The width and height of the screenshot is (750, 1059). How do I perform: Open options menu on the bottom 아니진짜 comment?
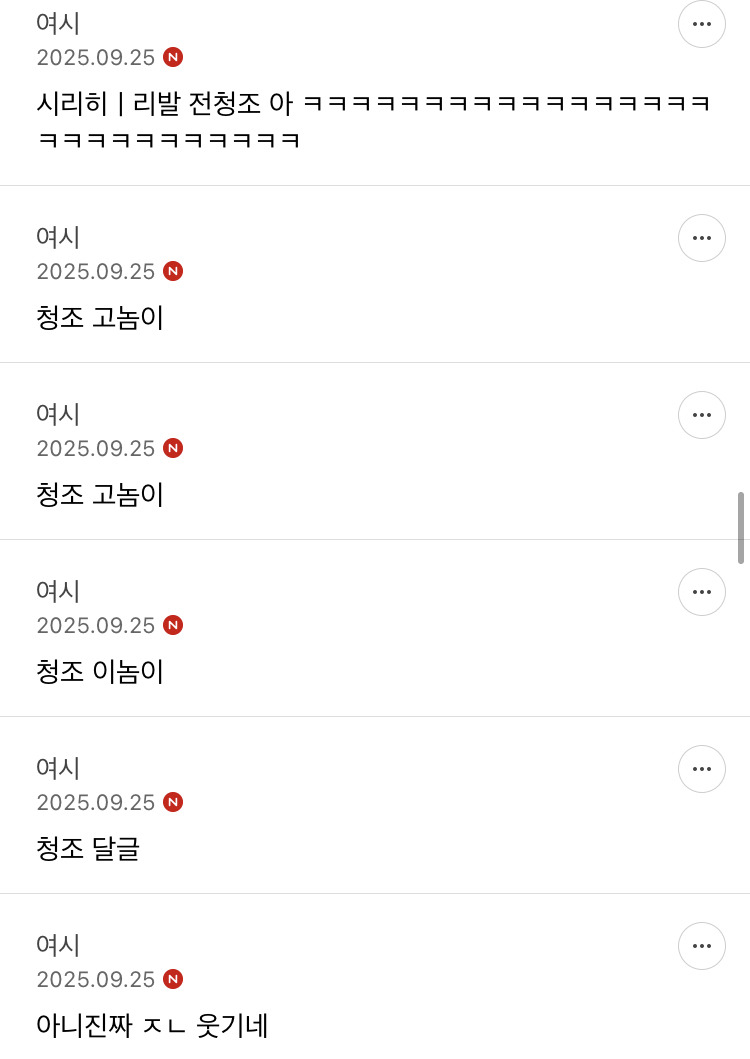coord(702,946)
